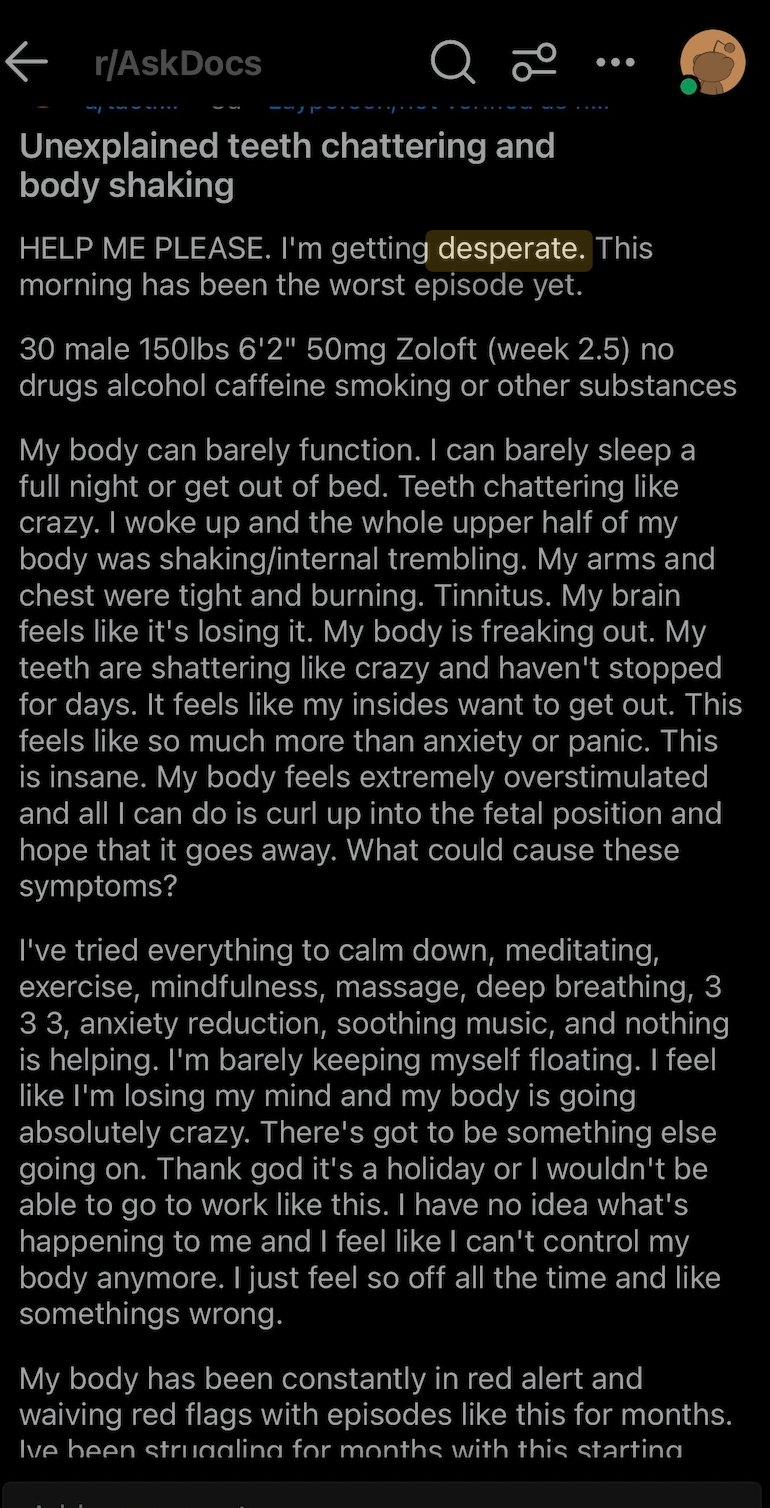
Task: Search within the subreddit
Action: (453, 63)
